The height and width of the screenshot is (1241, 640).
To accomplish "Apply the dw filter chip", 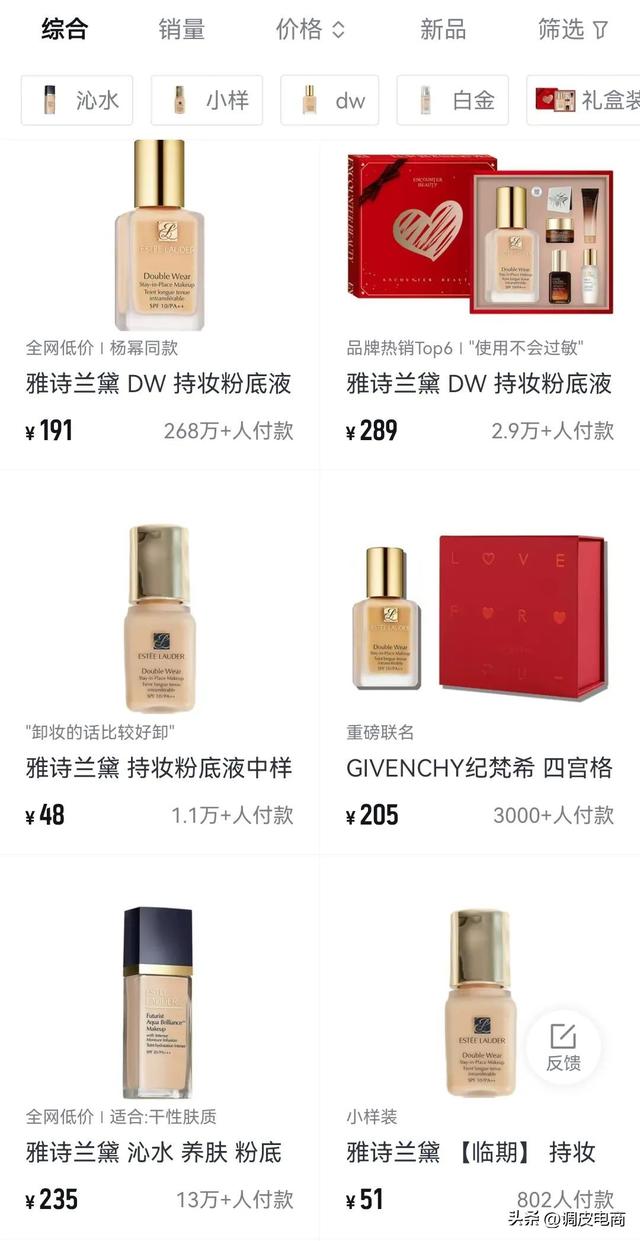I will click(330, 100).
